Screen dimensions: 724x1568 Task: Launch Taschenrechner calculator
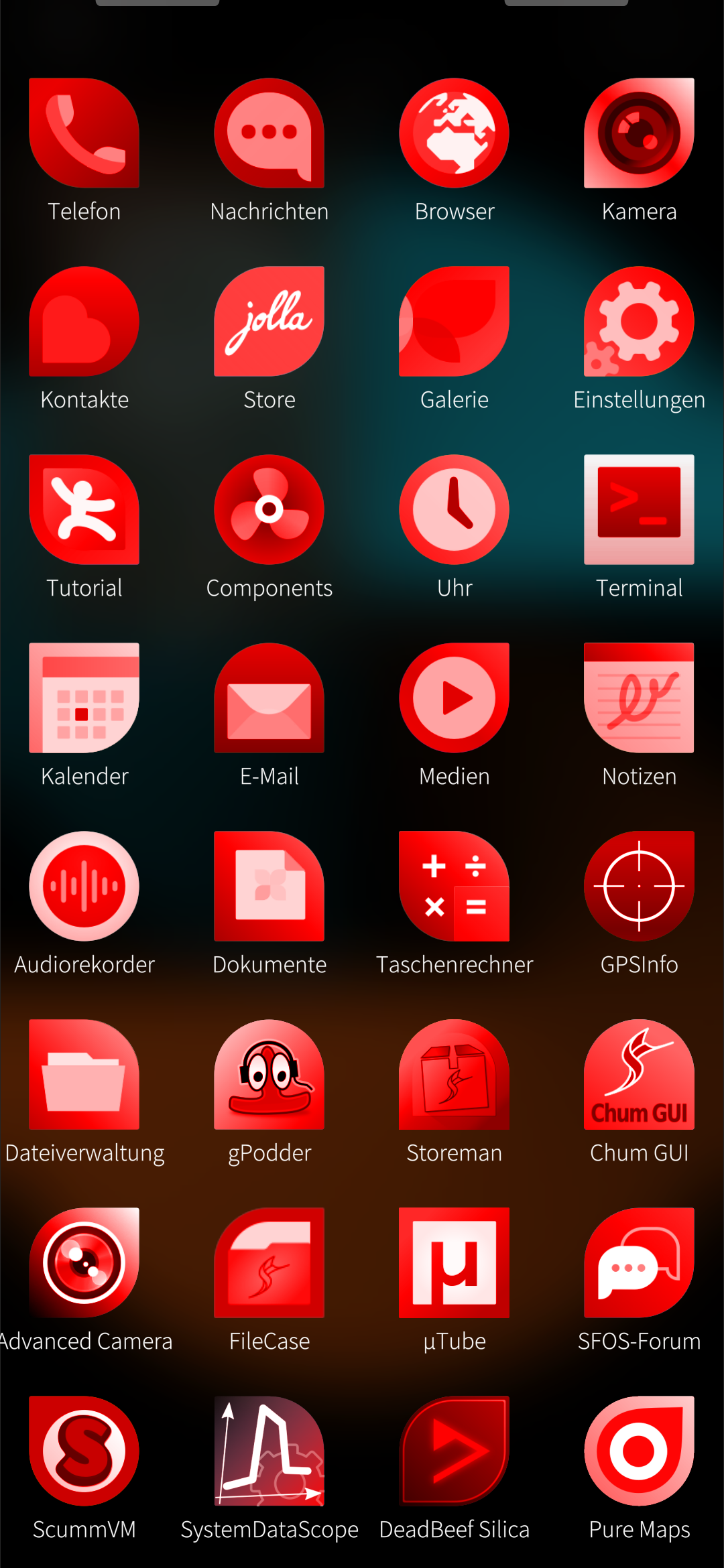[454, 886]
